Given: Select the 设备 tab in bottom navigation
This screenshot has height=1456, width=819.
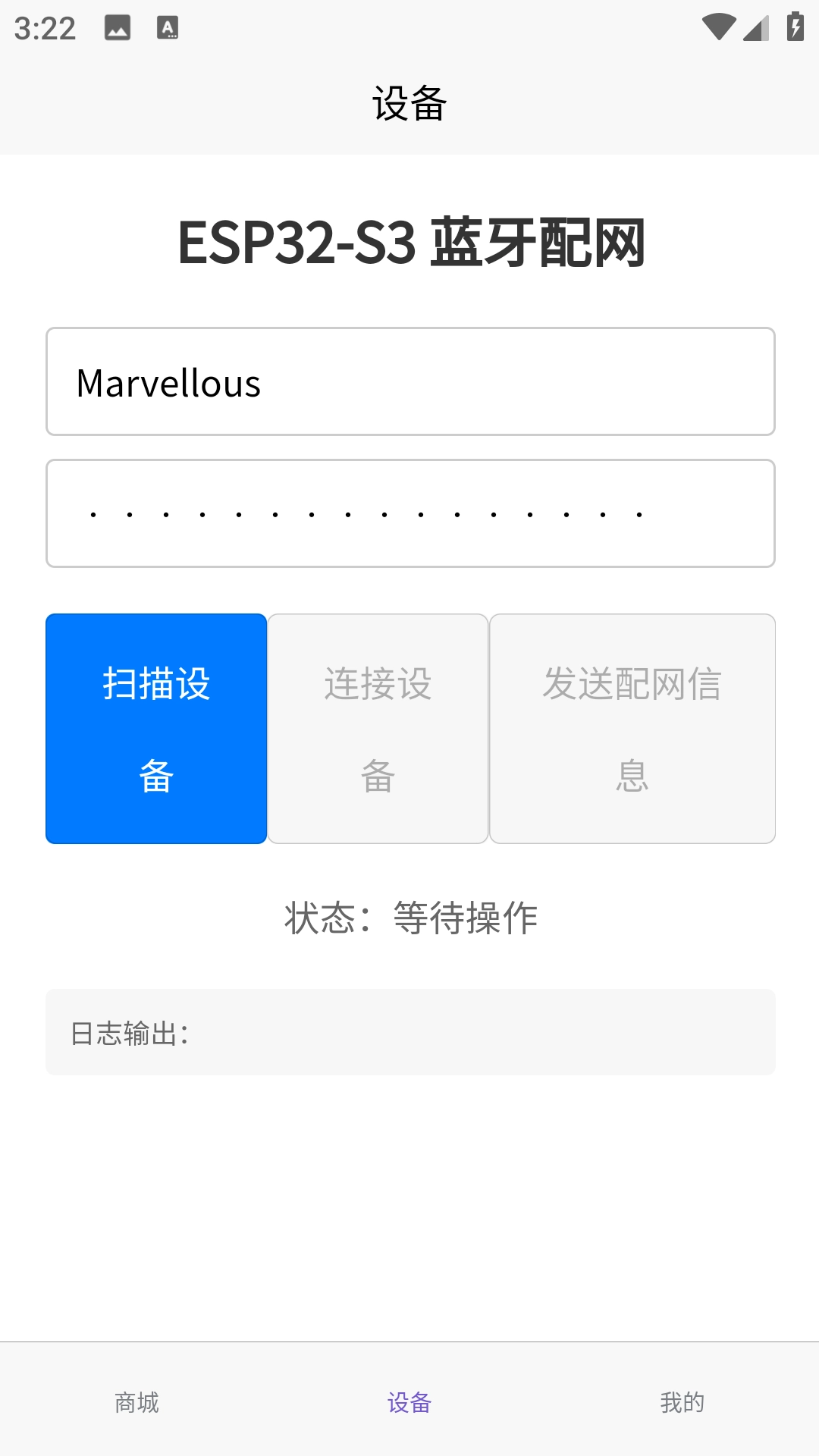Looking at the screenshot, I should (x=409, y=1402).
